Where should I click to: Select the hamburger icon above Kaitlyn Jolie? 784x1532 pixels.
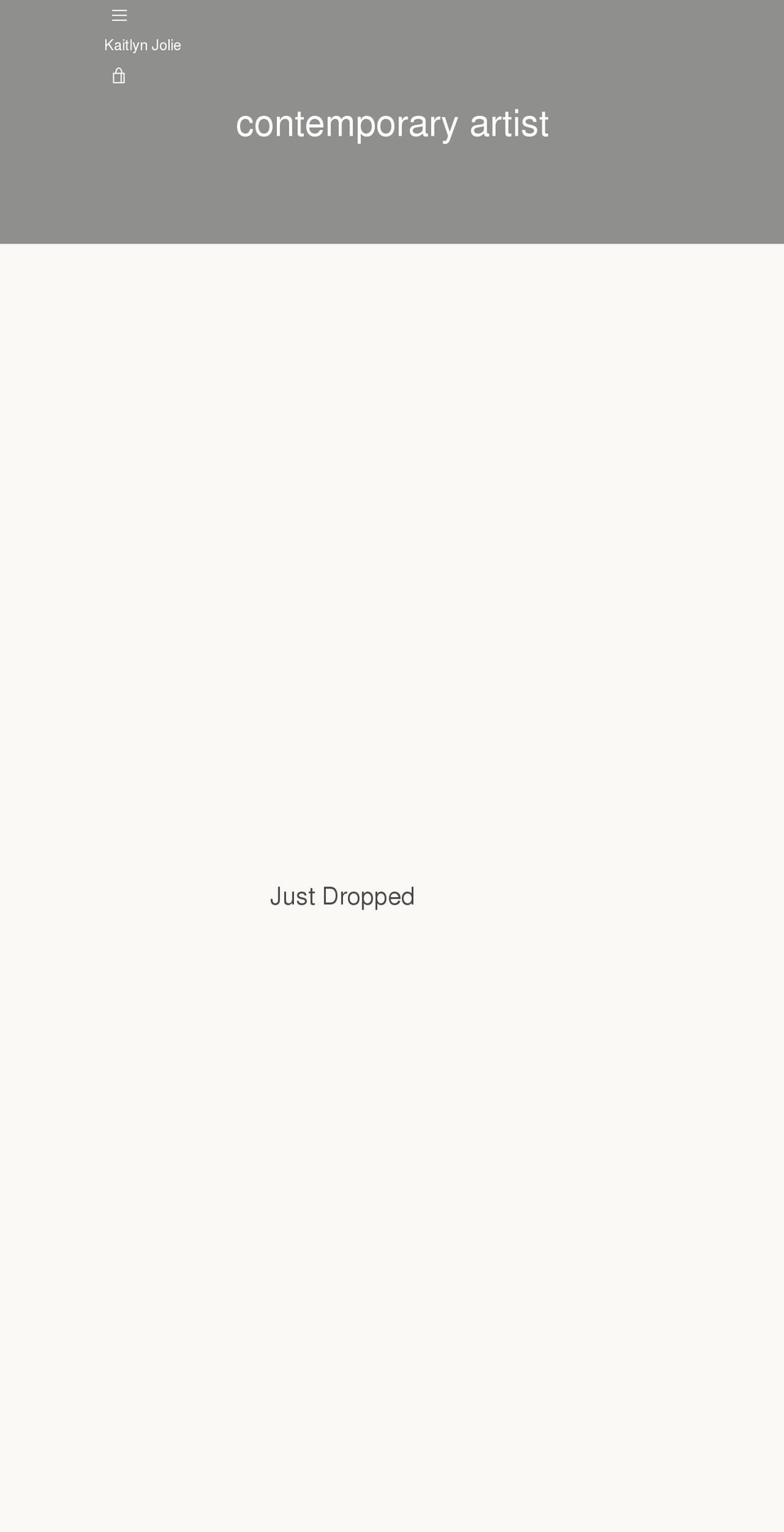(x=118, y=15)
